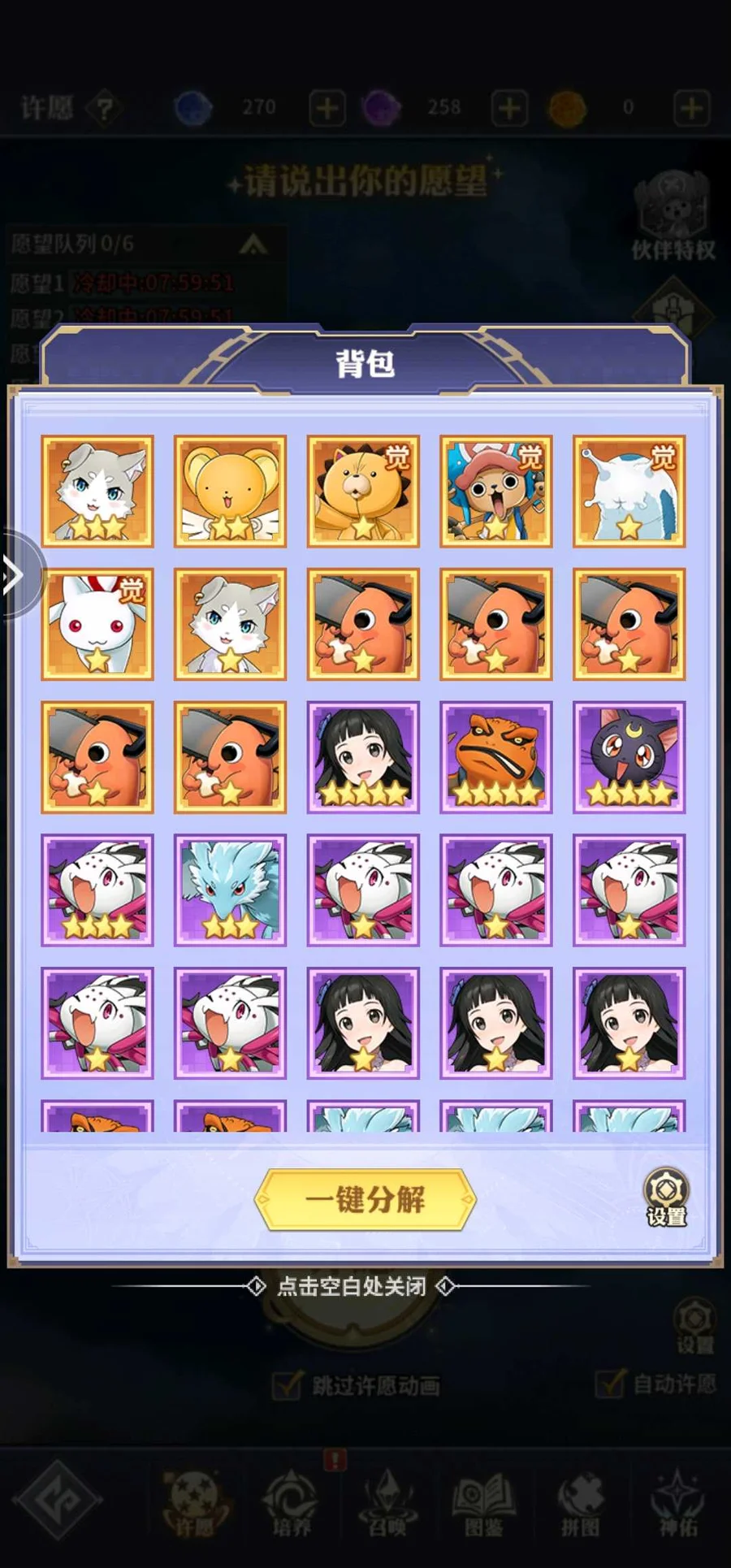Open the 设置 gear in the backpack
The width and height of the screenshot is (731, 1568).
pyautogui.click(x=666, y=1196)
